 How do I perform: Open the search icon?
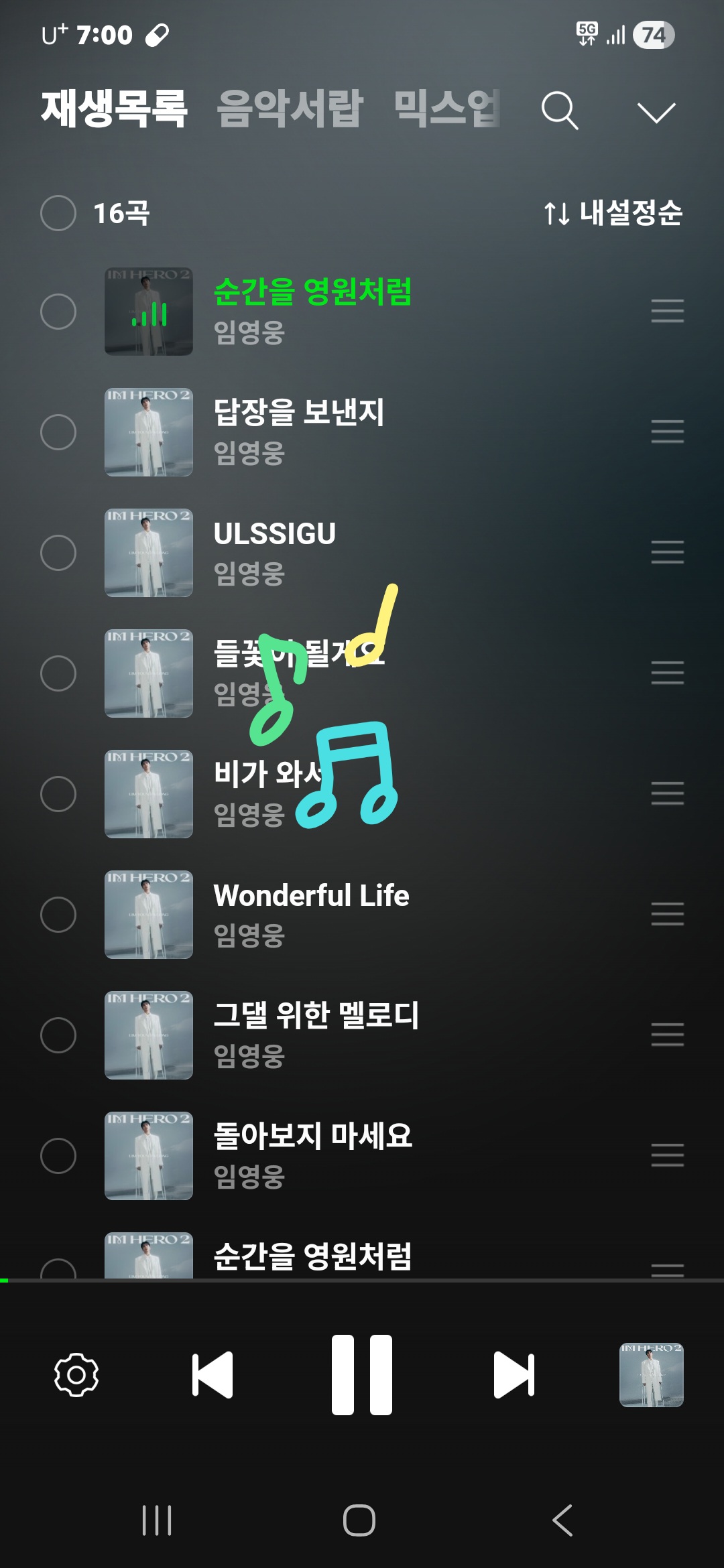point(560,111)
